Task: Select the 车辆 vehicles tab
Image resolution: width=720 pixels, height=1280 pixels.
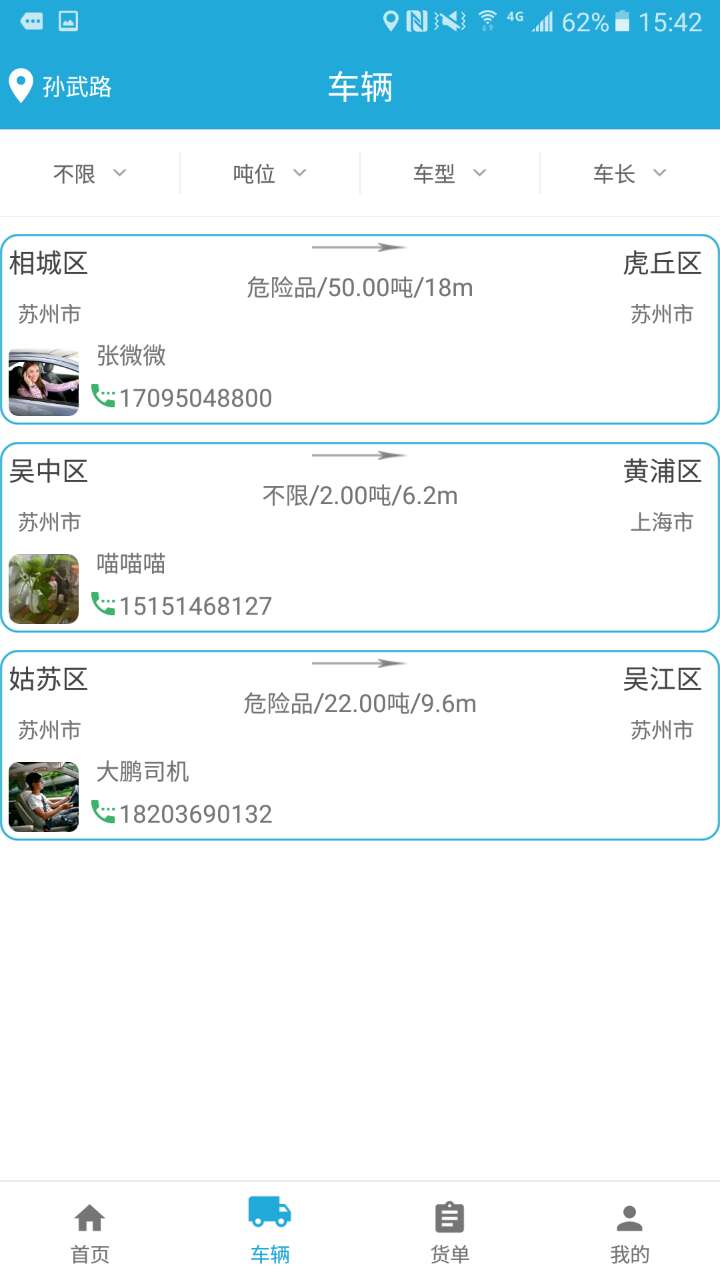Action: 270,1232
